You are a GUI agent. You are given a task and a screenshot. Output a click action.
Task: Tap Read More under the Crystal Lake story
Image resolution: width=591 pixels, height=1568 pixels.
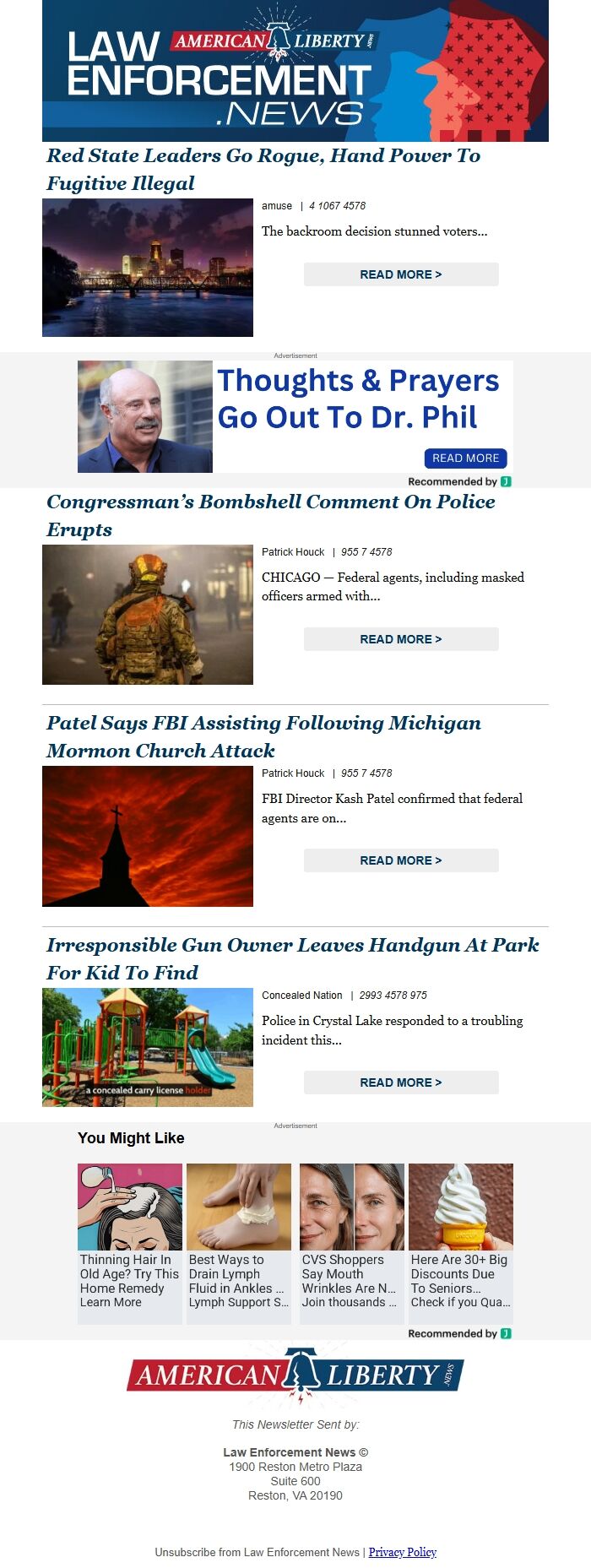point(401,1082)
